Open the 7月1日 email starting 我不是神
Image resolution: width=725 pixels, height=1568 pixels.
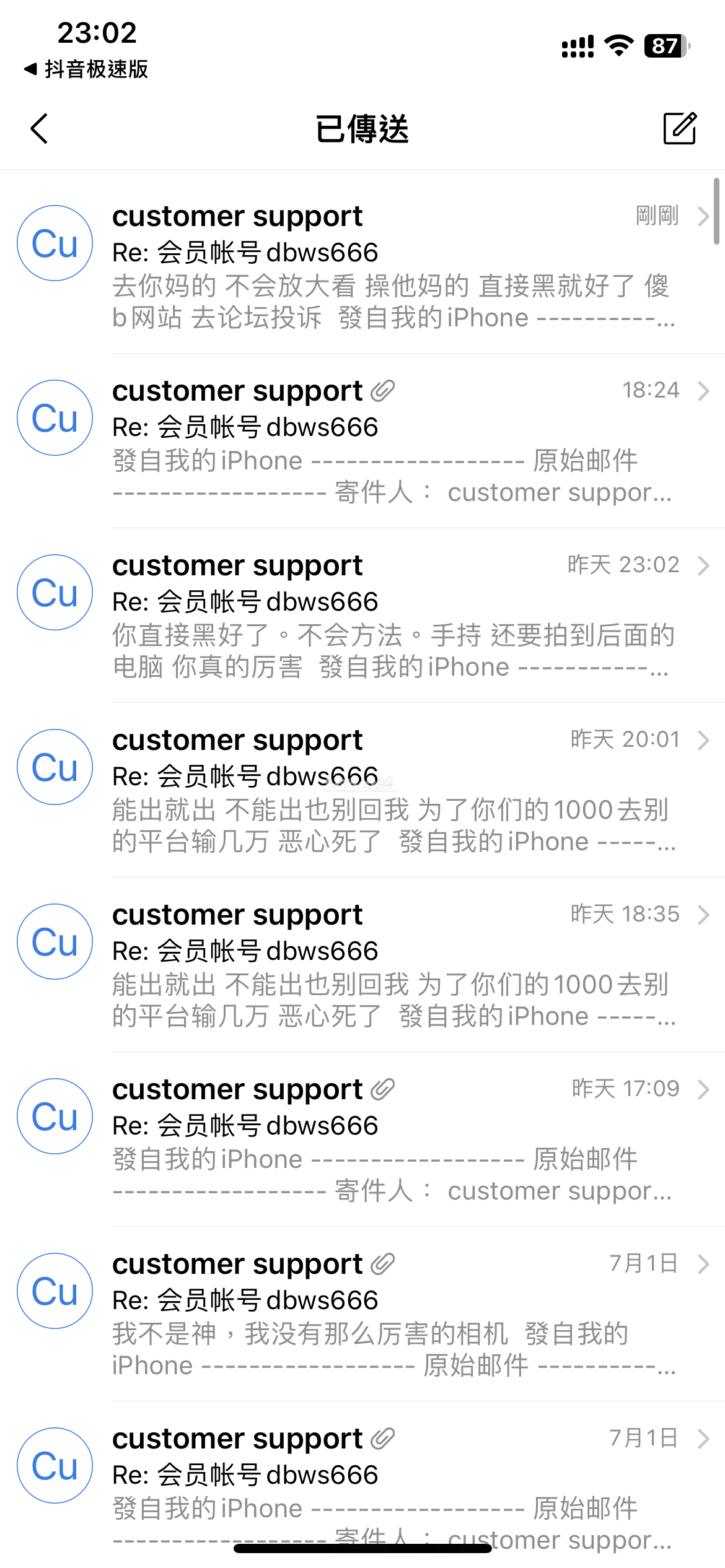pos(390,1314)
